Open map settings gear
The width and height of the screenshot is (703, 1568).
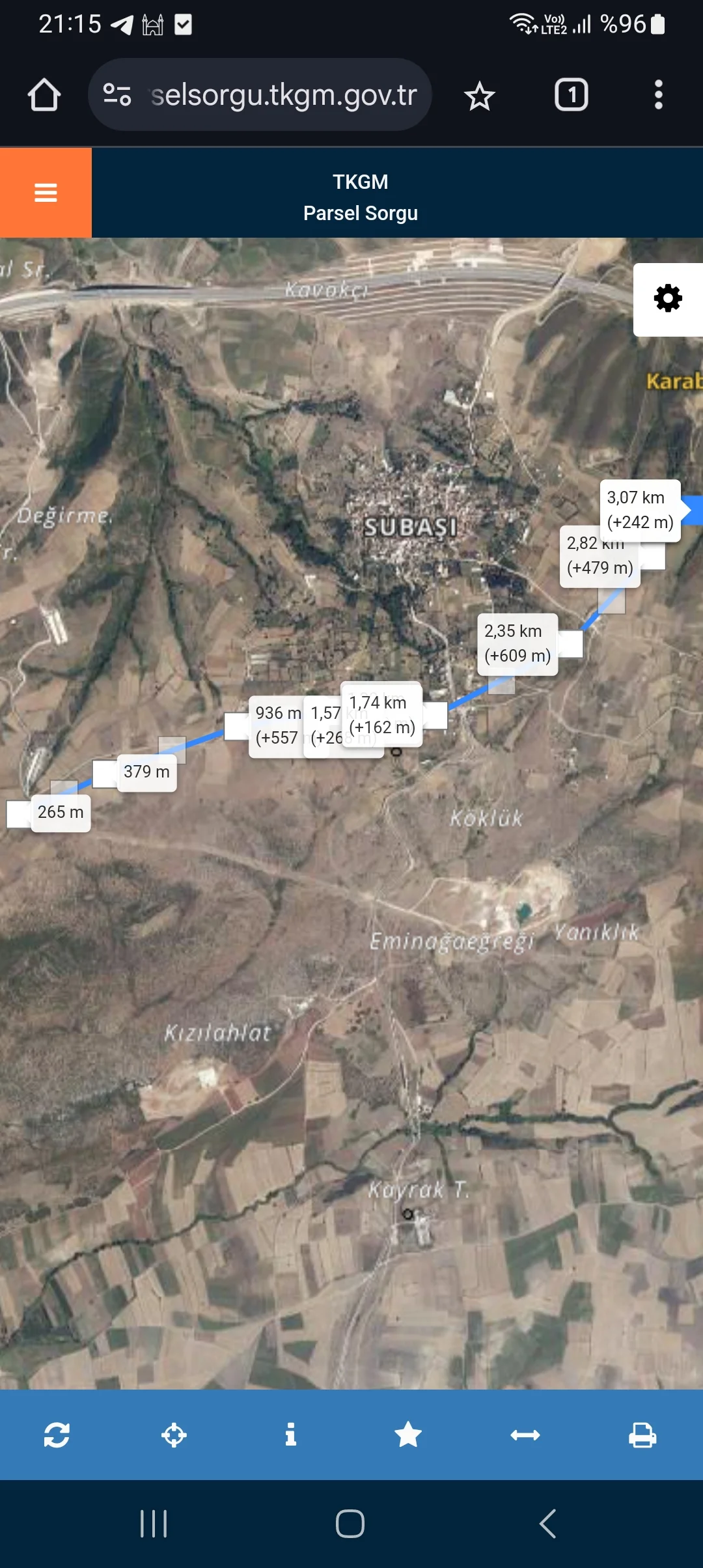668,299
